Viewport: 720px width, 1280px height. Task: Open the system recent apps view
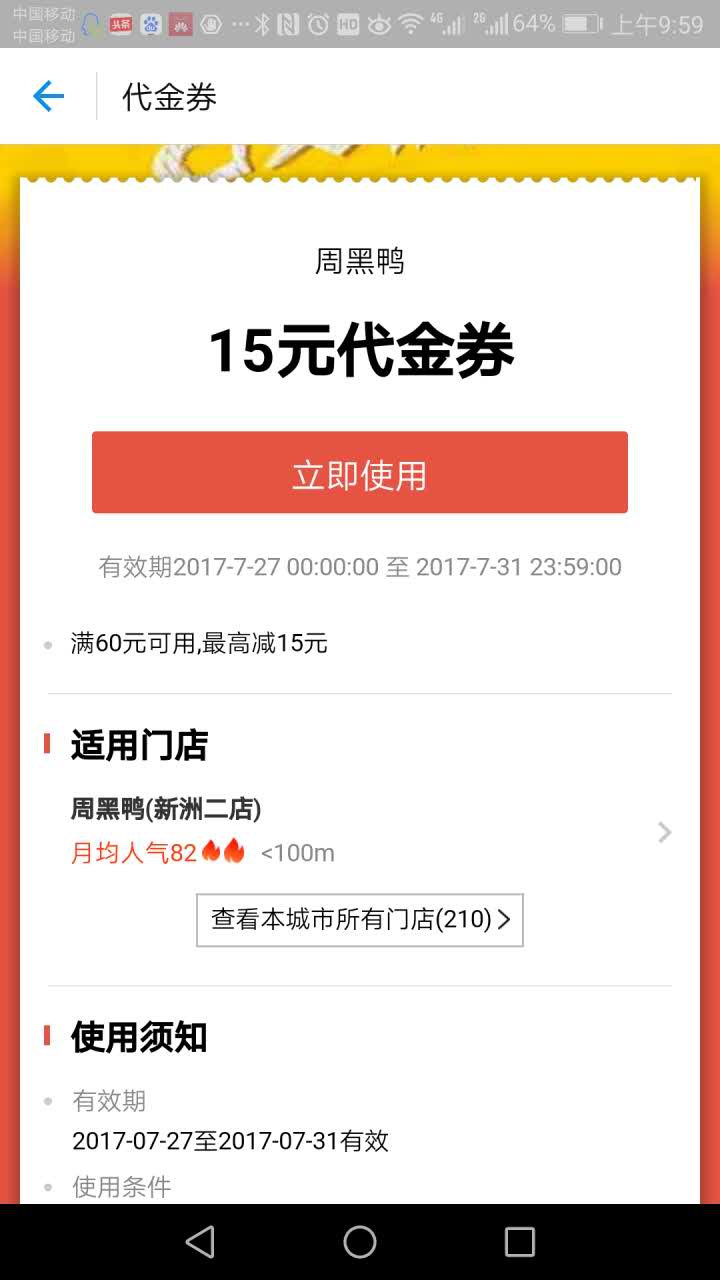coord(519,1242)
